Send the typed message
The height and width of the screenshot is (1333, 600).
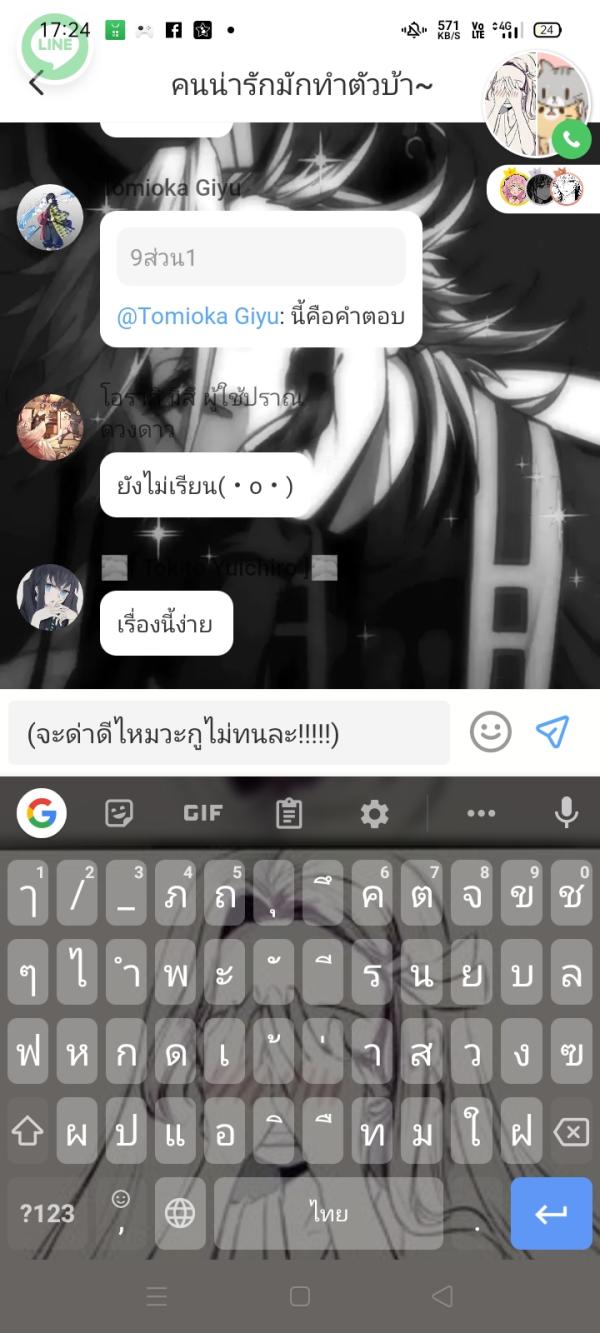point(552,732)
